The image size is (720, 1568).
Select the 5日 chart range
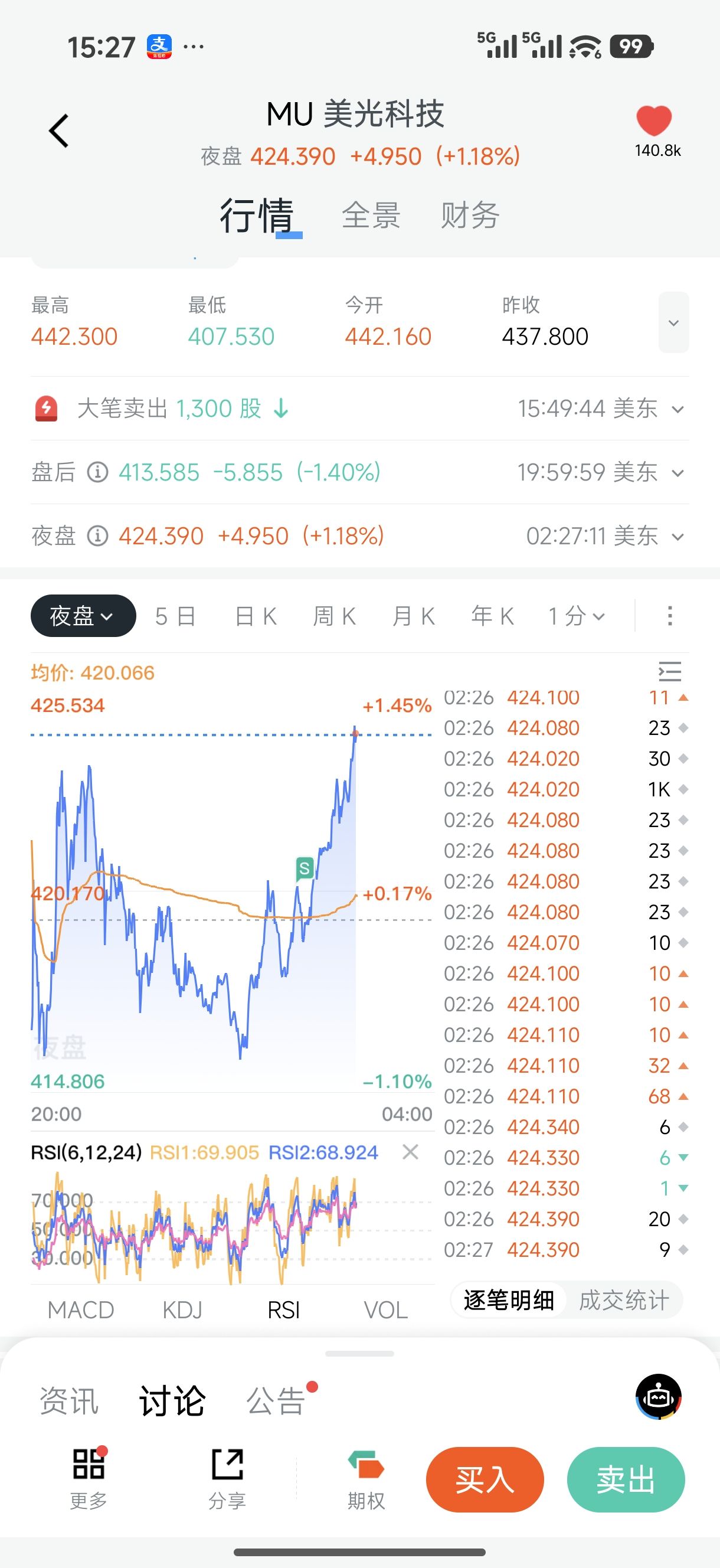(175, 616)
